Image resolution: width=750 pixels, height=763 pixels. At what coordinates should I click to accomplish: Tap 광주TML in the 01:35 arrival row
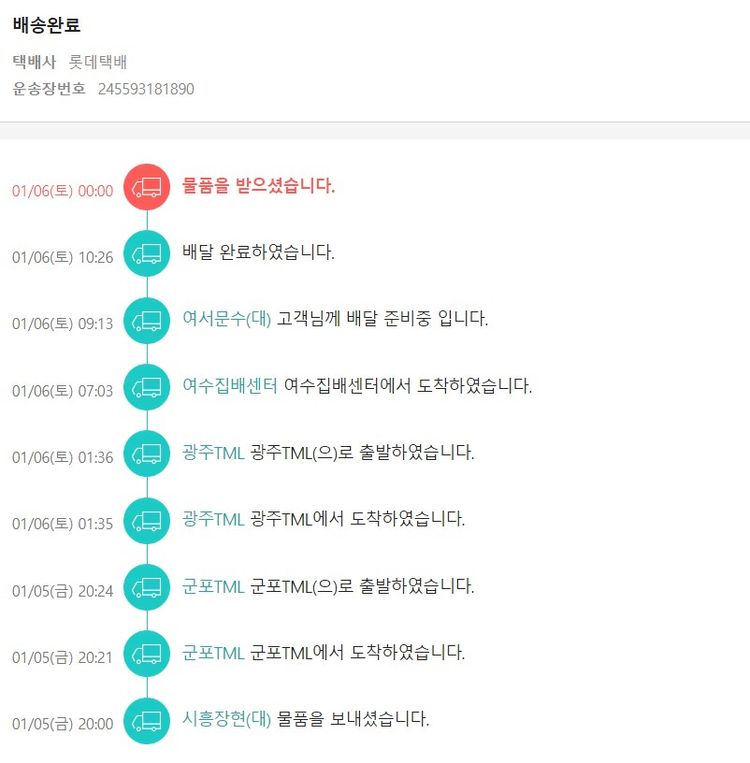click(x=213, y=519)
